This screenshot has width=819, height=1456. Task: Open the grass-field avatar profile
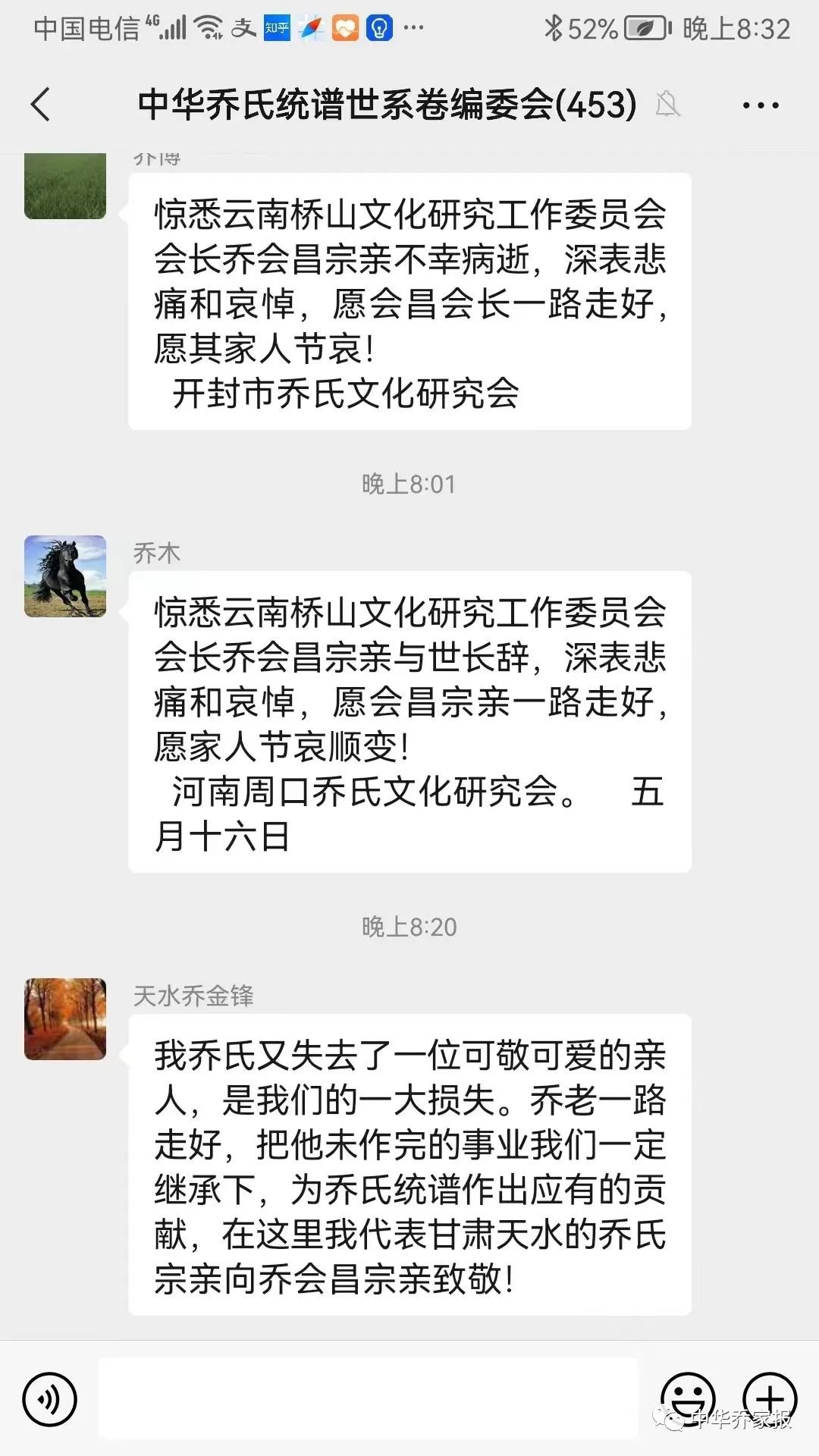tap(65, 186)
